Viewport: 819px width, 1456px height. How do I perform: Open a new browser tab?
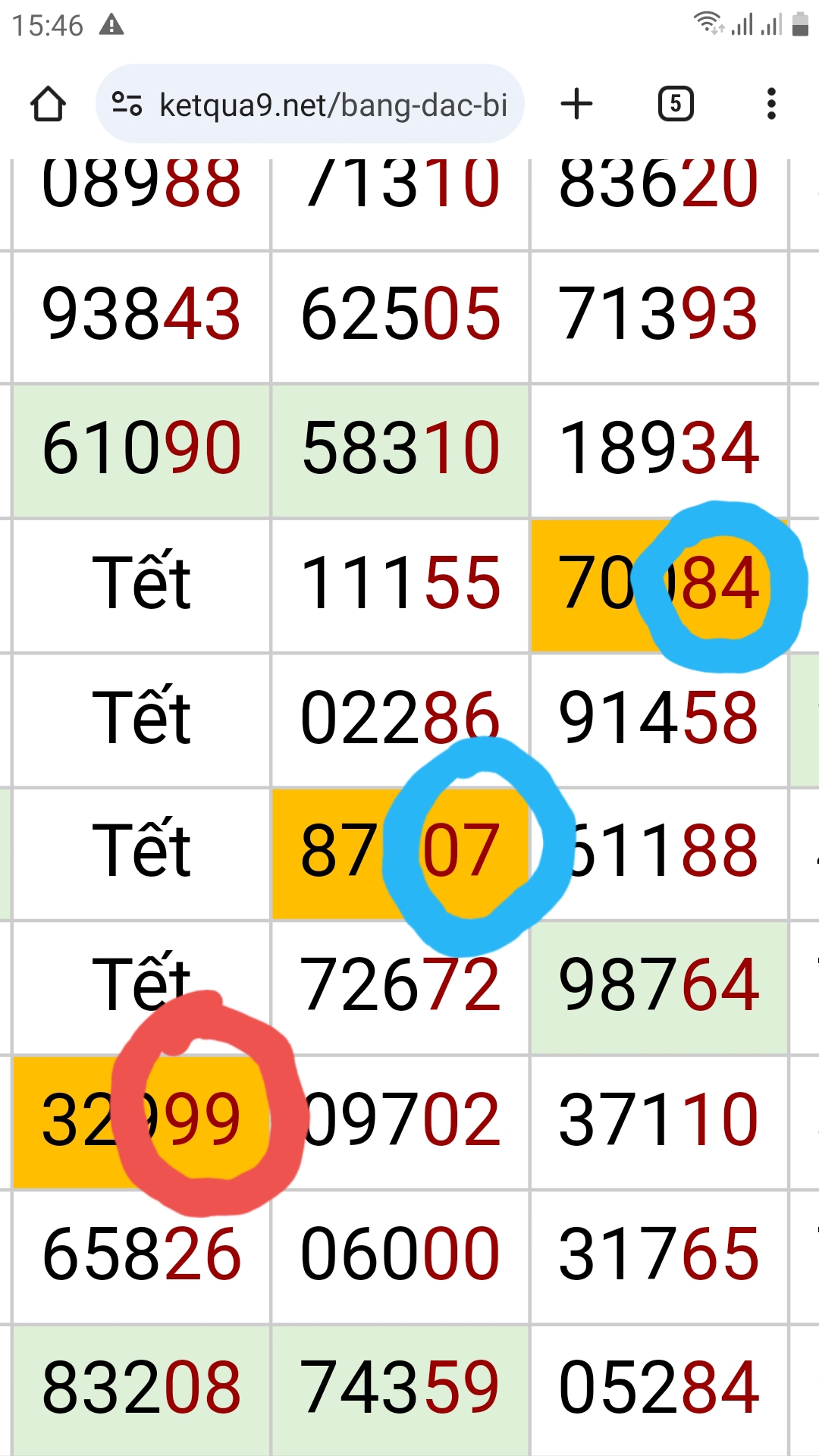pyautogui.click(x=576, y=104)
